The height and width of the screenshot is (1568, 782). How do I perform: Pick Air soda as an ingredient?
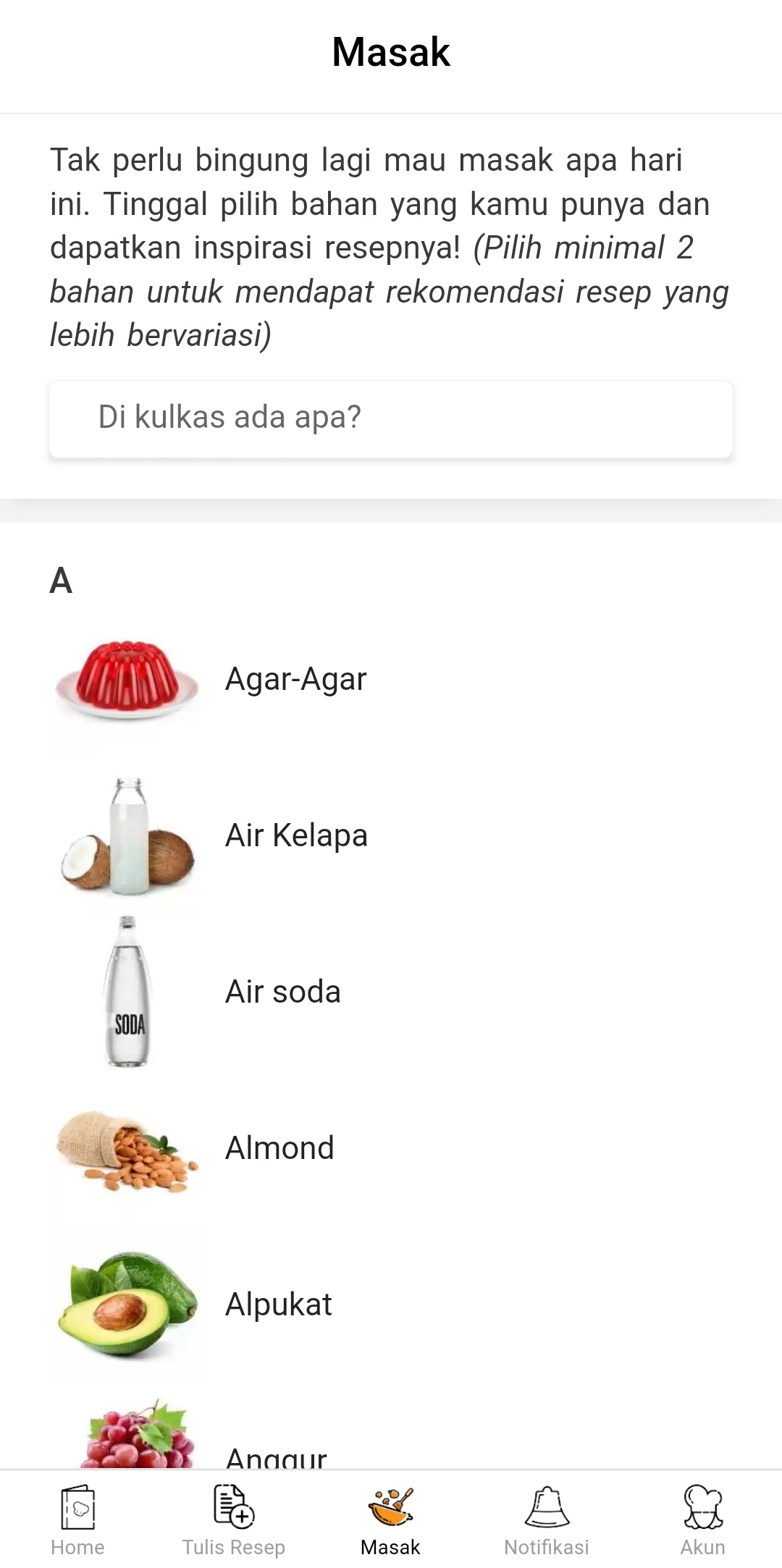tap(391, 992)
